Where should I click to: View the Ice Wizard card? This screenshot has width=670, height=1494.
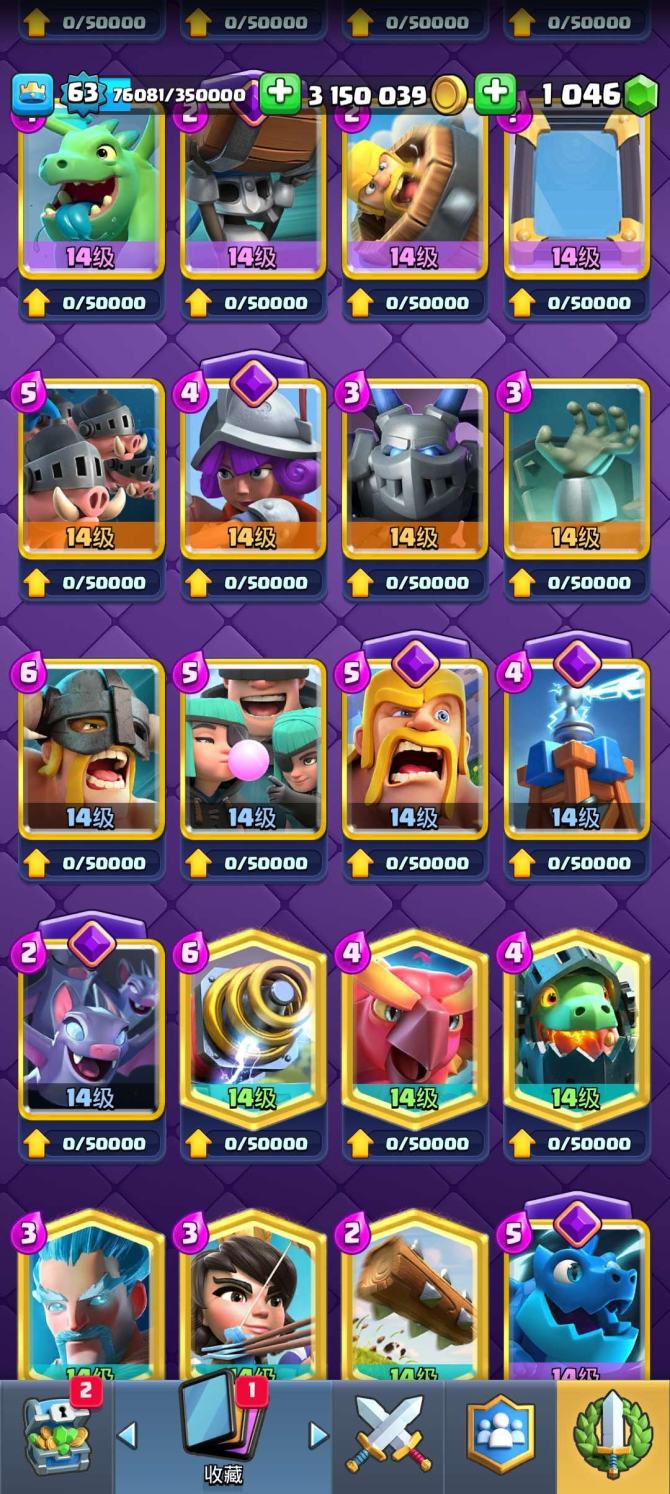coord(91,1300)
